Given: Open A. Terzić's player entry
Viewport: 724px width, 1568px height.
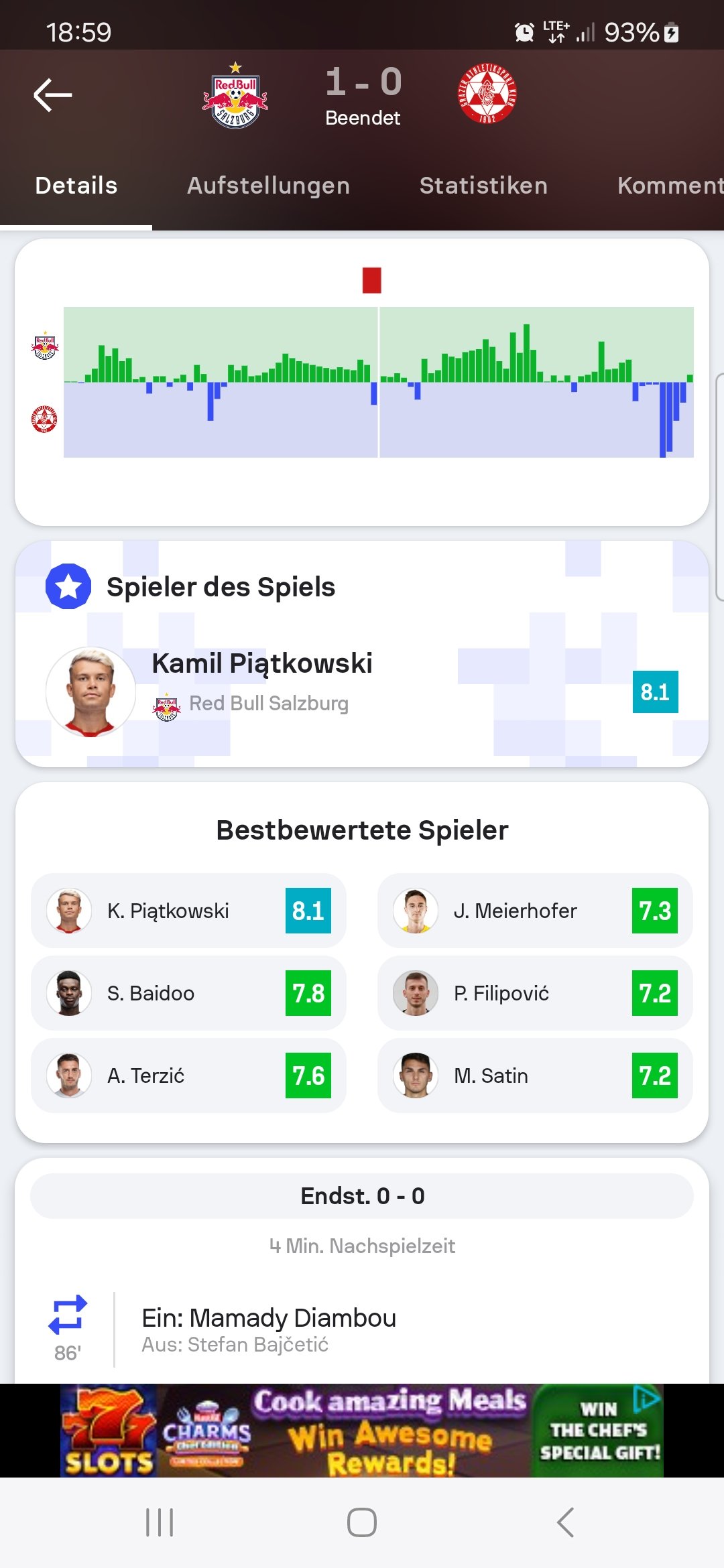Looking at the screenshot, I should click(188, 1075).
